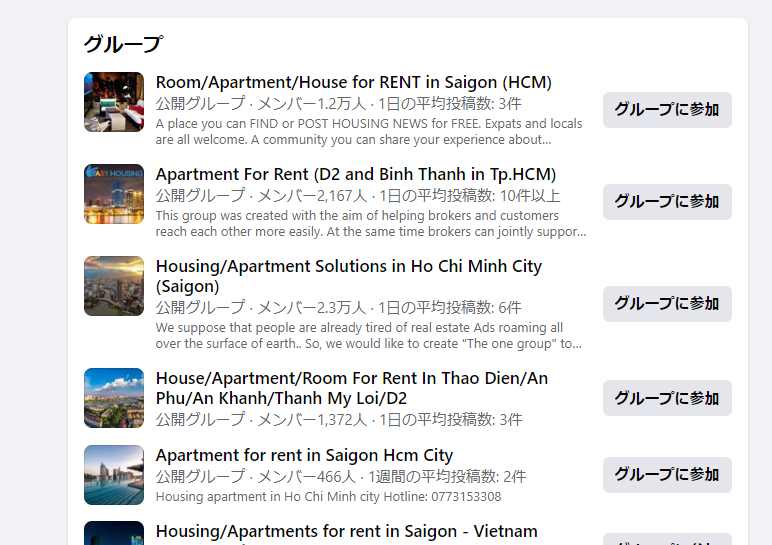The height and width of the screenshot is (545, 772).
Task: View the Housing/Apartment Solutions group photo
Action: point(114,286)
